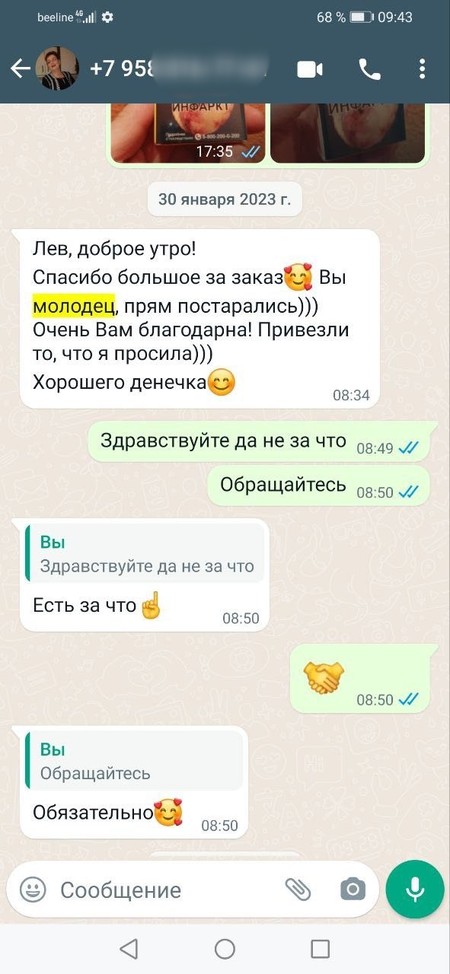Open the system recent apps button
The width and height of the screenshot is (450, 974).
[x=320, y=949]
